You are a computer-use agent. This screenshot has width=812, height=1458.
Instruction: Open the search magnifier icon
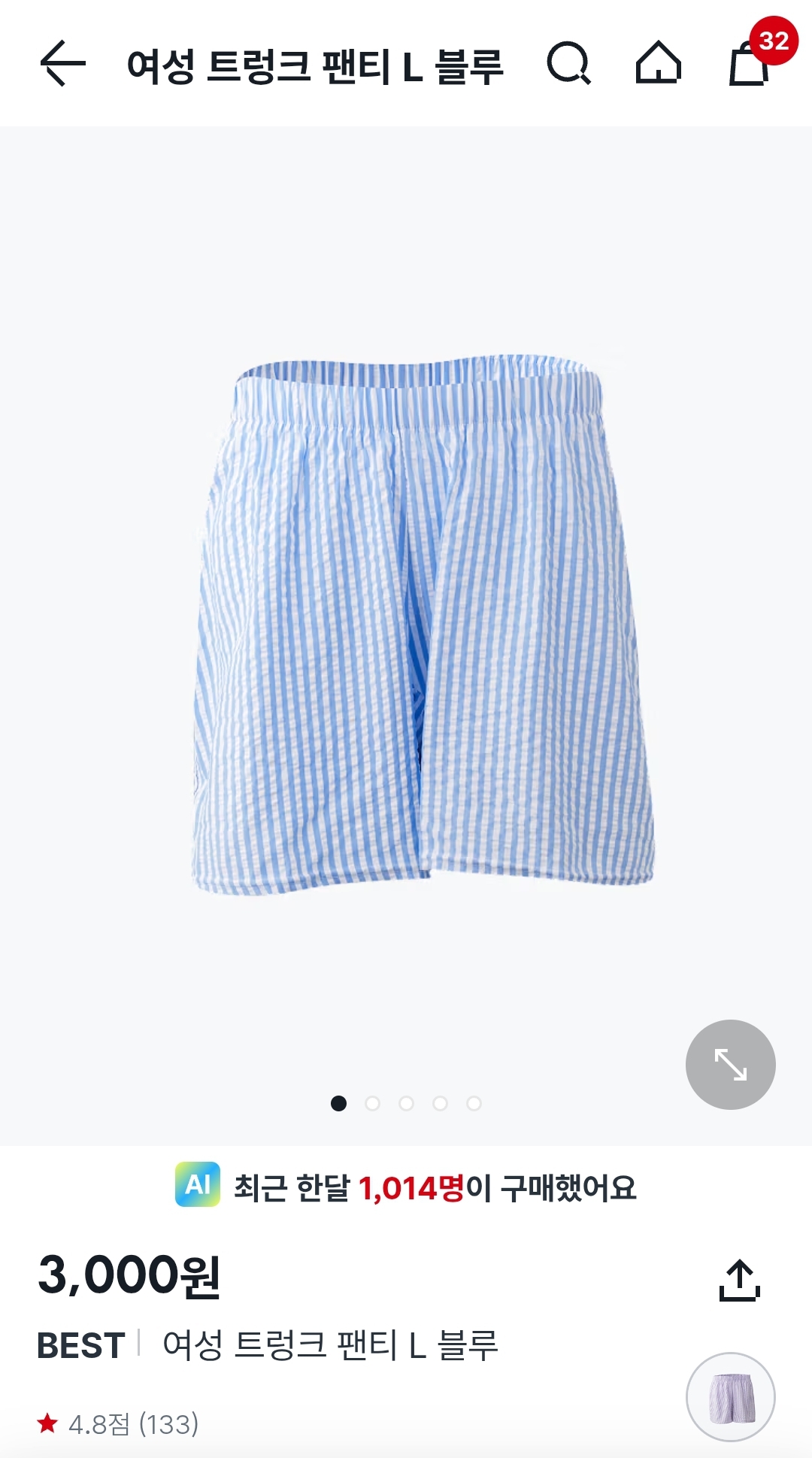tap(569, 63)
